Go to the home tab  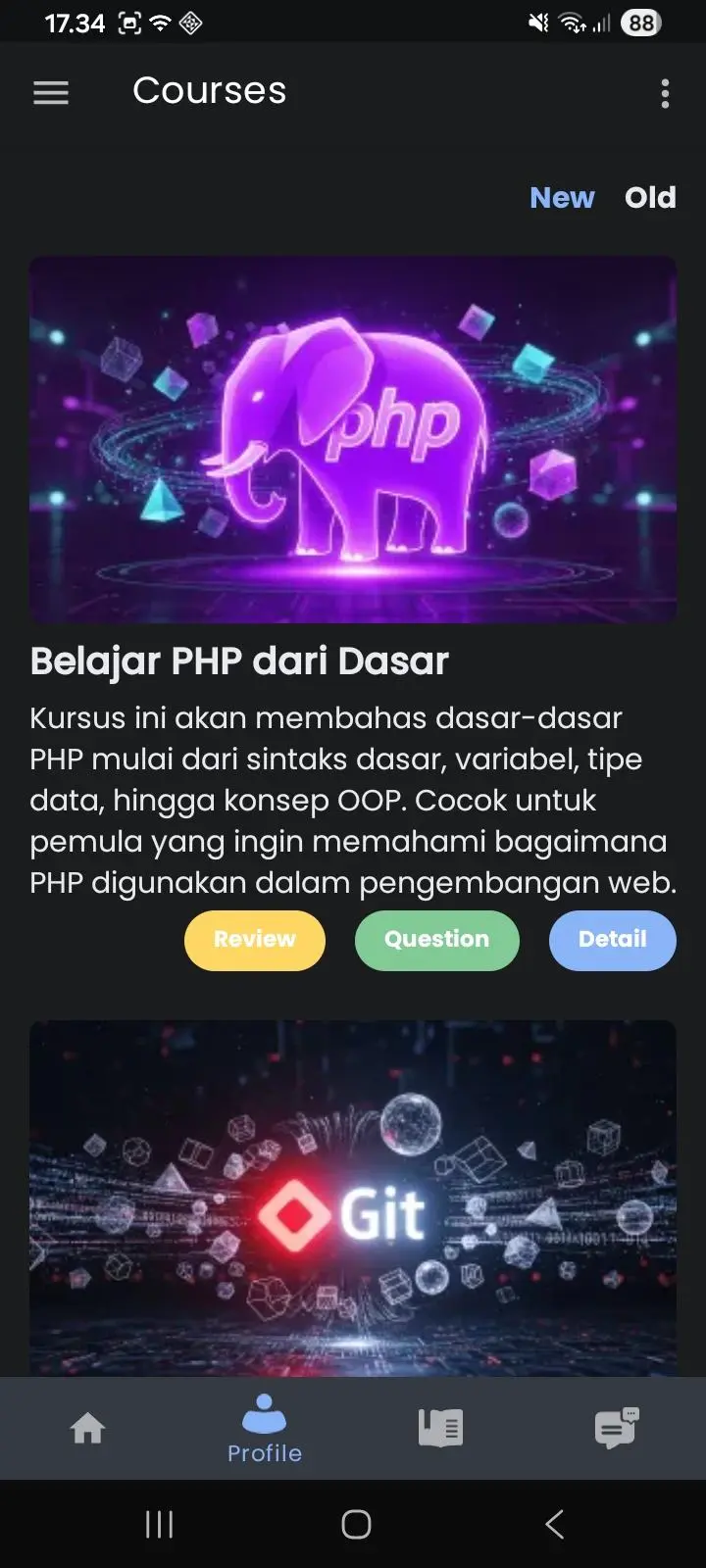coord(88,1428)
